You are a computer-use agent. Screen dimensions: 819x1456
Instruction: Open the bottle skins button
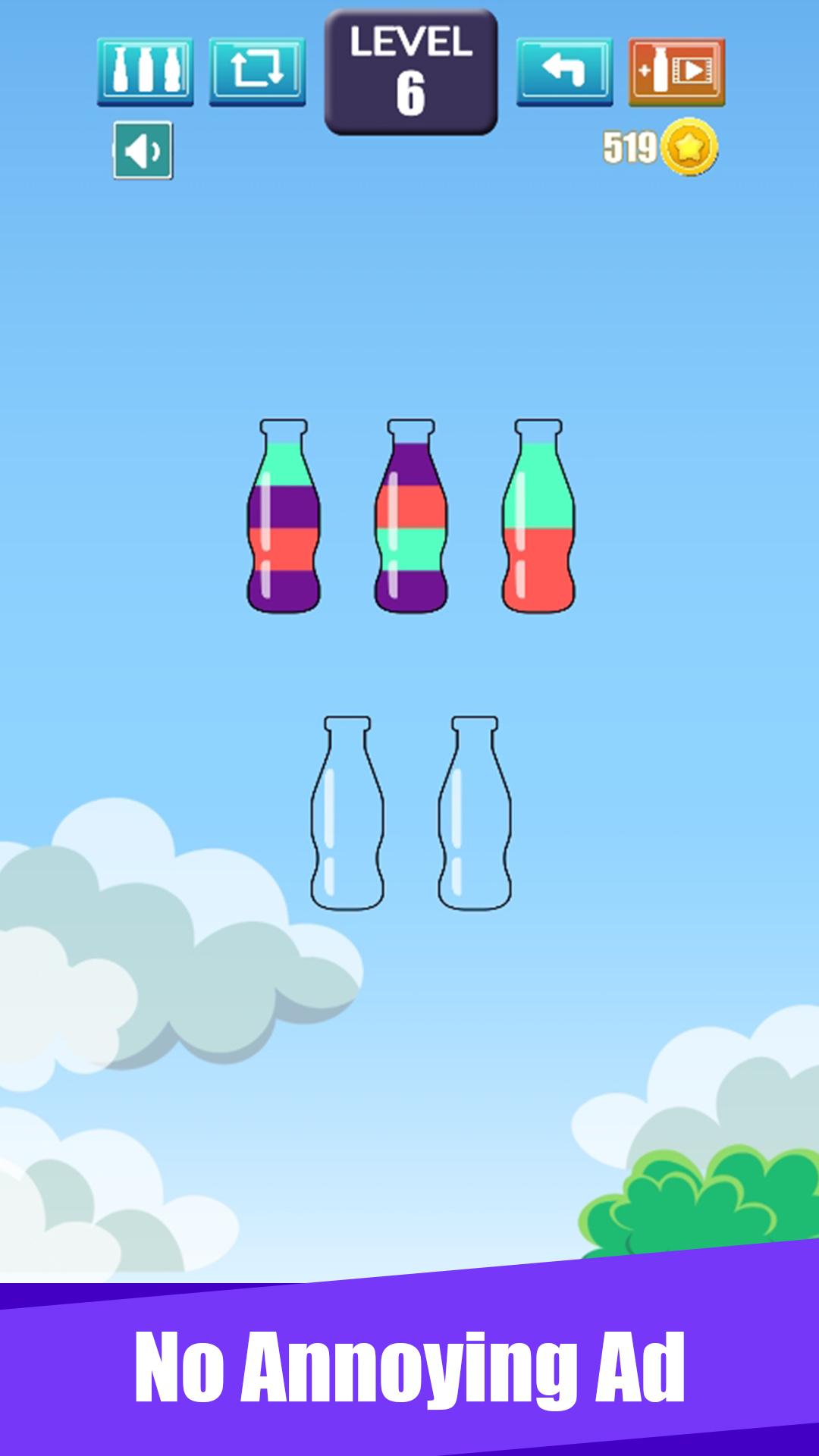(x=145, y=71)
